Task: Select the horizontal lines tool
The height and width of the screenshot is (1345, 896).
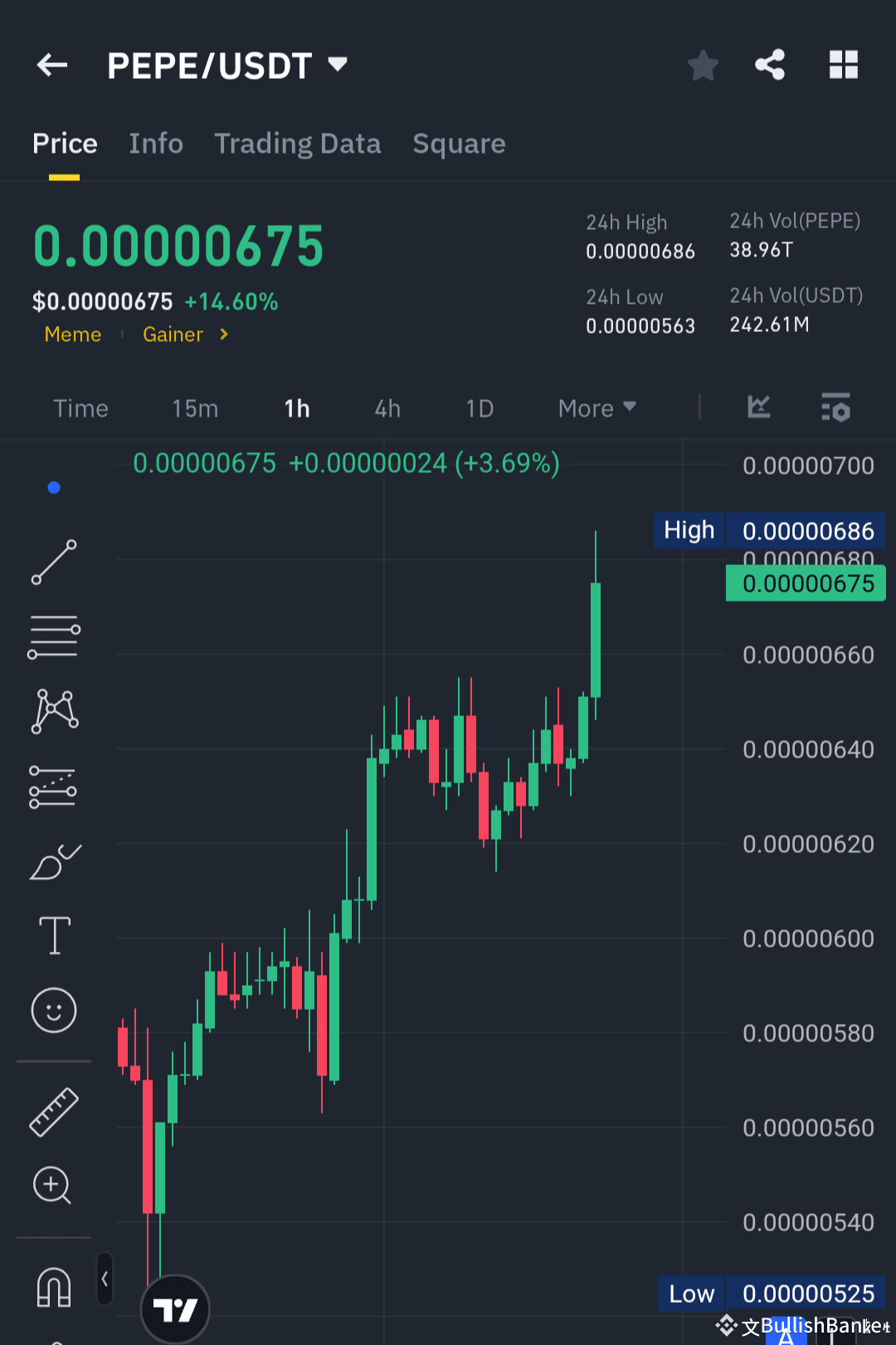Action: (x=53, y=636)
